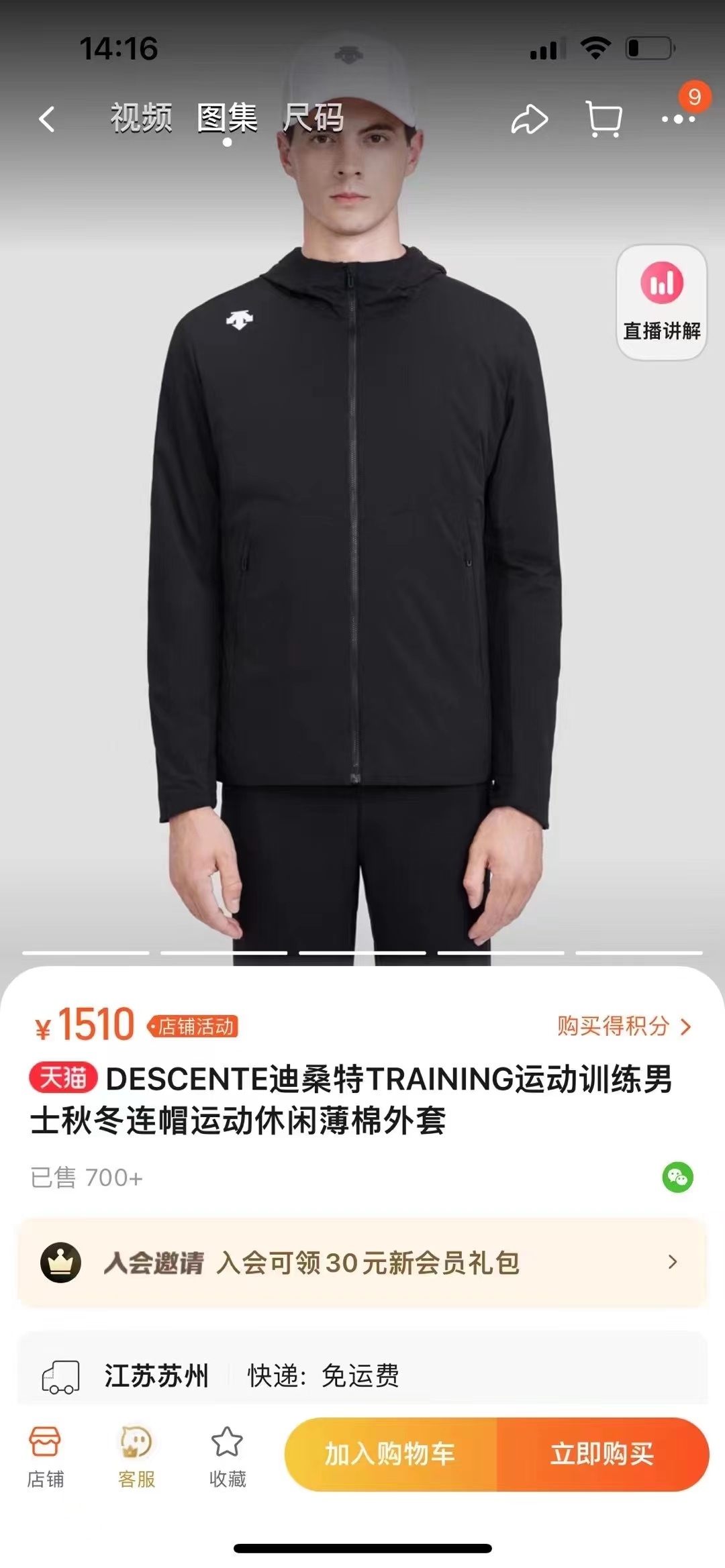
Task: Tap 立即购买 to buy now
Action: 602,1454
